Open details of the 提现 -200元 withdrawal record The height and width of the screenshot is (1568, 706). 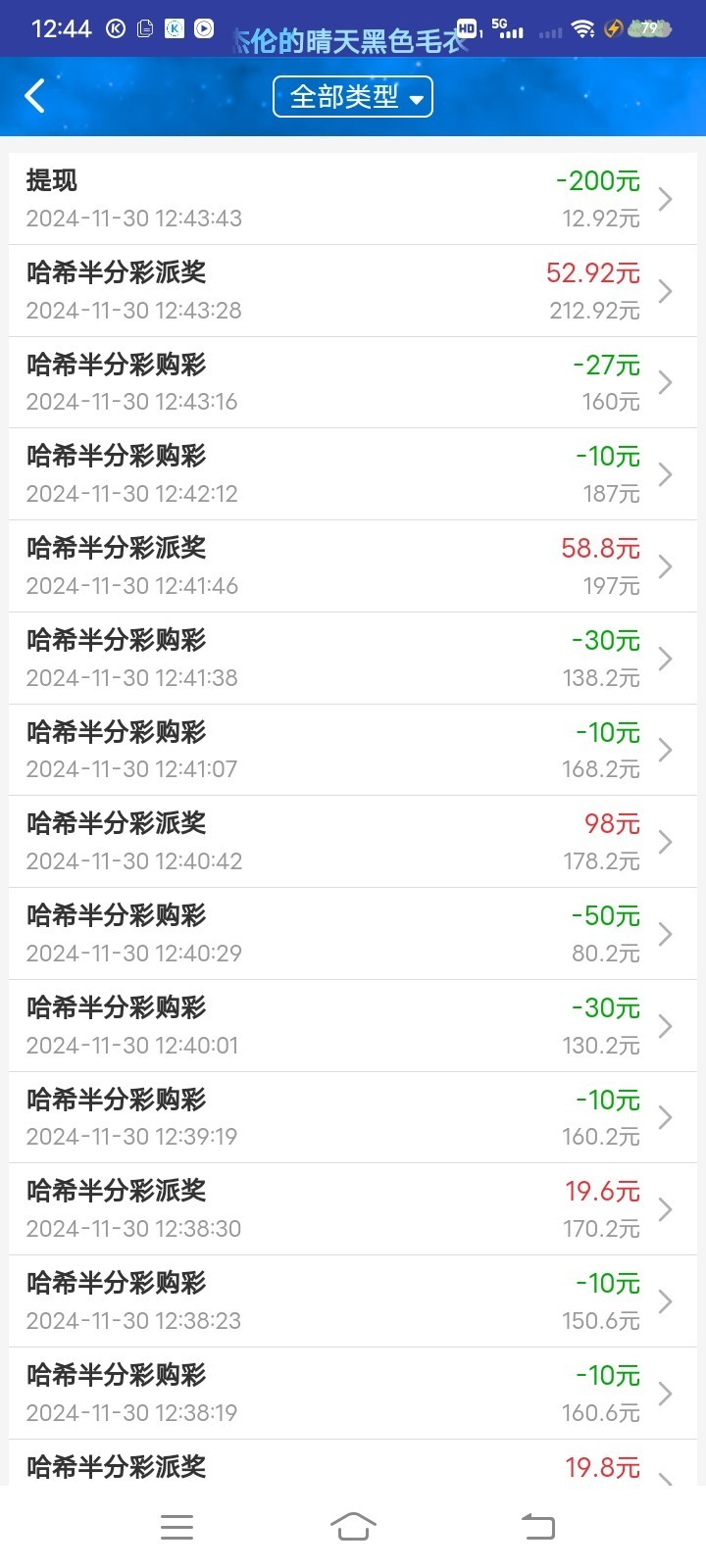(x=666, y=197)
